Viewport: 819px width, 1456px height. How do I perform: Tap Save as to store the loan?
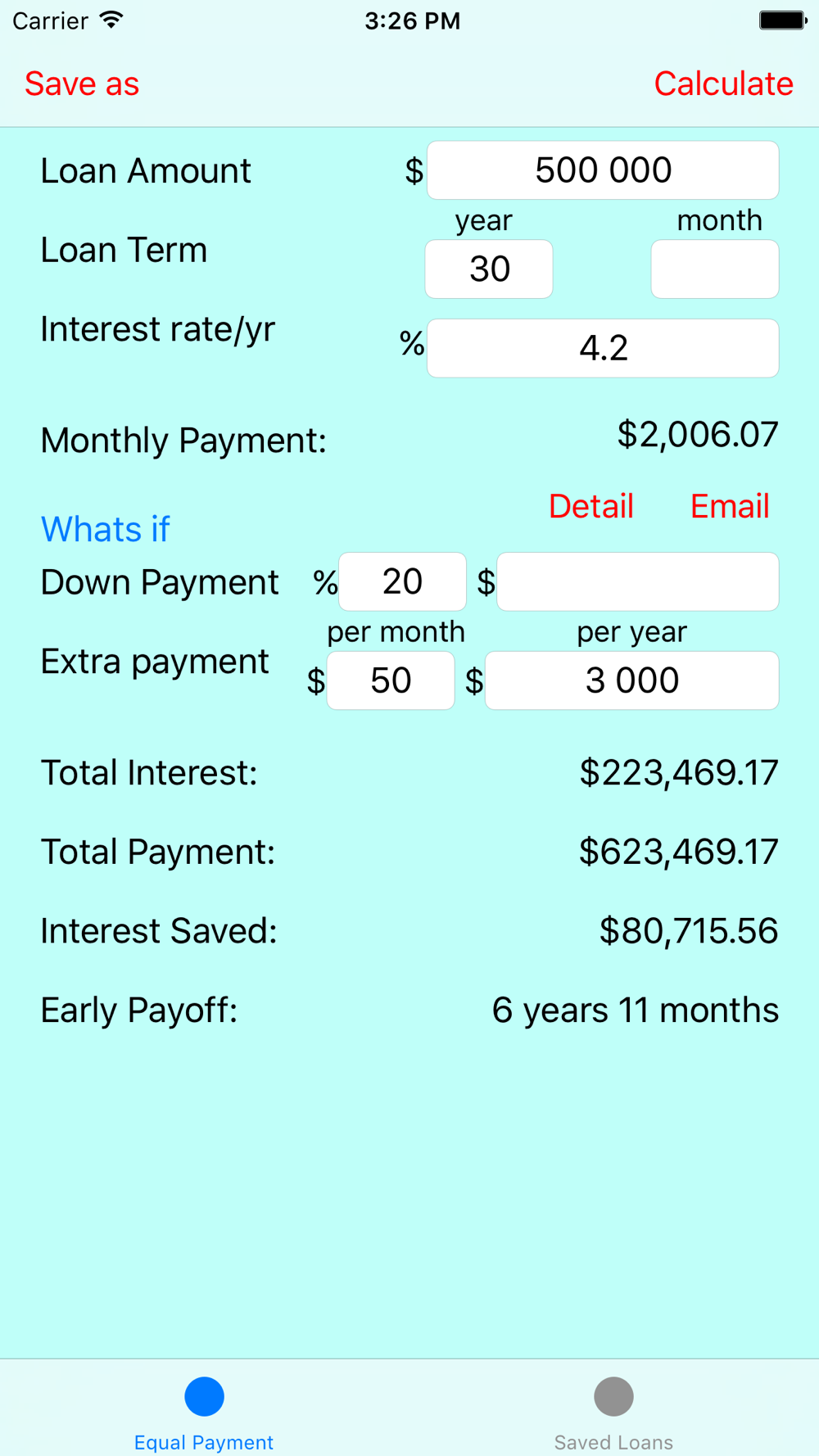(82, 84)
